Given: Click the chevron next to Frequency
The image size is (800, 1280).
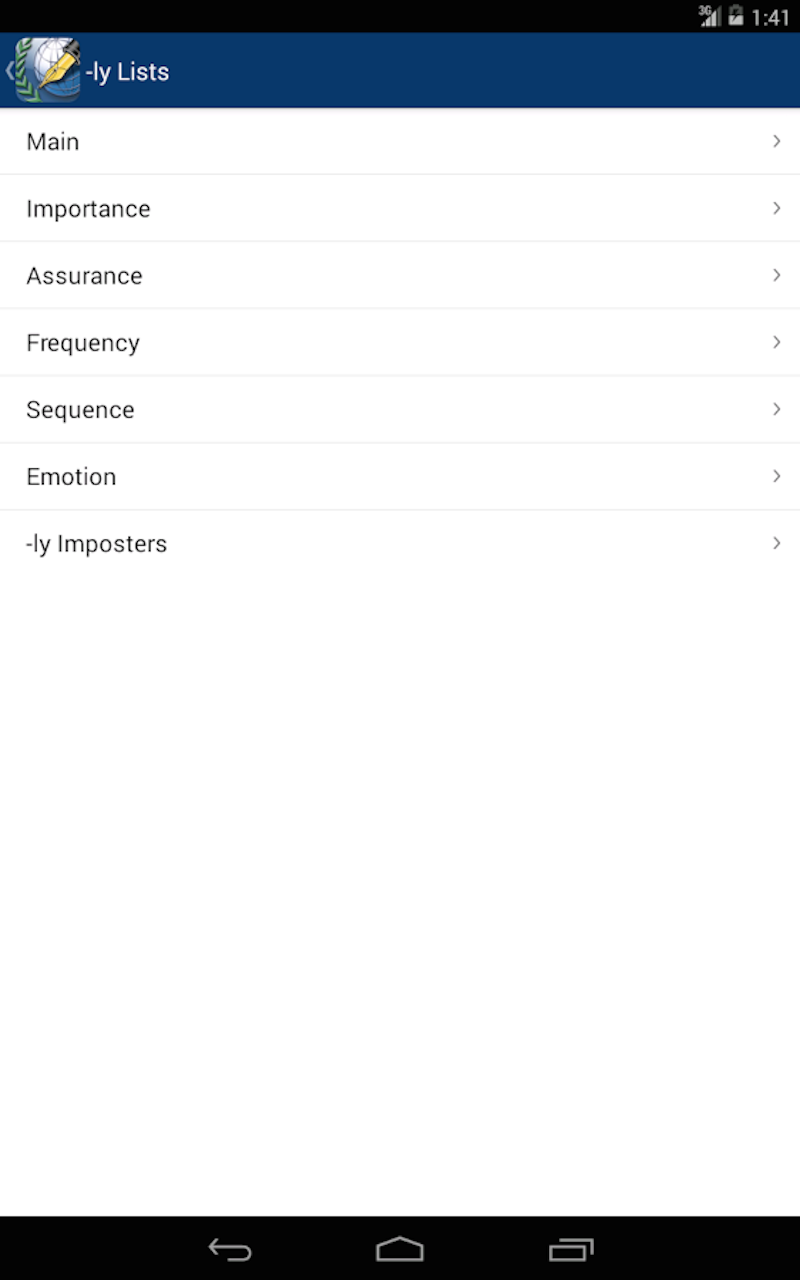Looking at the screenshot, I should (x=777, y=342).
